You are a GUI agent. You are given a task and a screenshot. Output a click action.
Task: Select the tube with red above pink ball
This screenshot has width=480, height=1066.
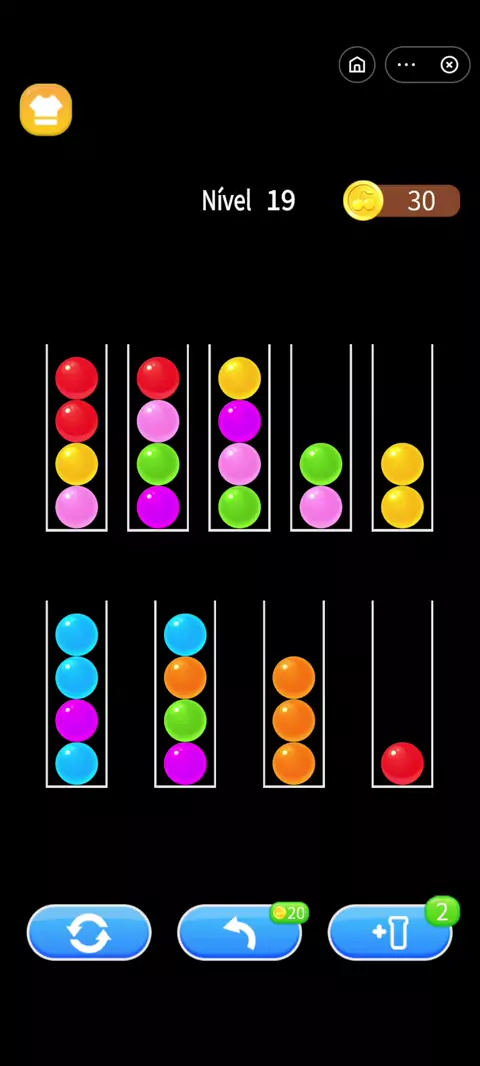(x=158, y=438)
